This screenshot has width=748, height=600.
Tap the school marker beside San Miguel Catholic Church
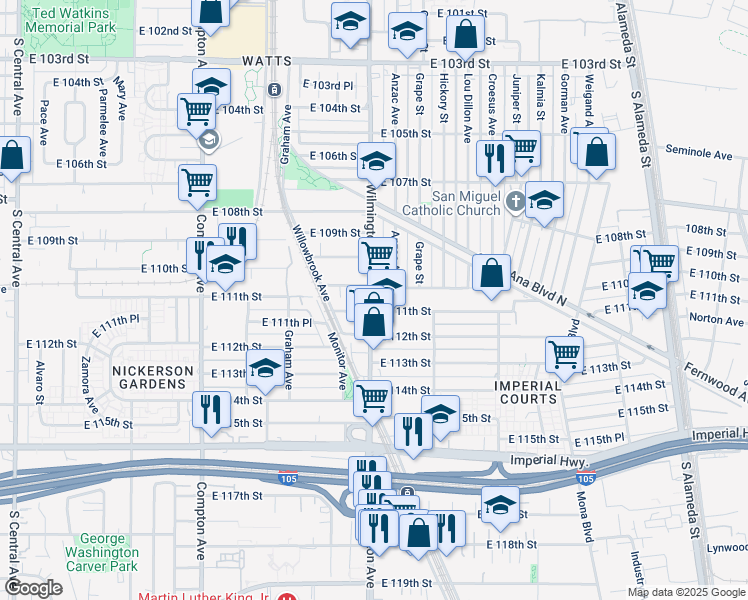[x=544, y=200]
